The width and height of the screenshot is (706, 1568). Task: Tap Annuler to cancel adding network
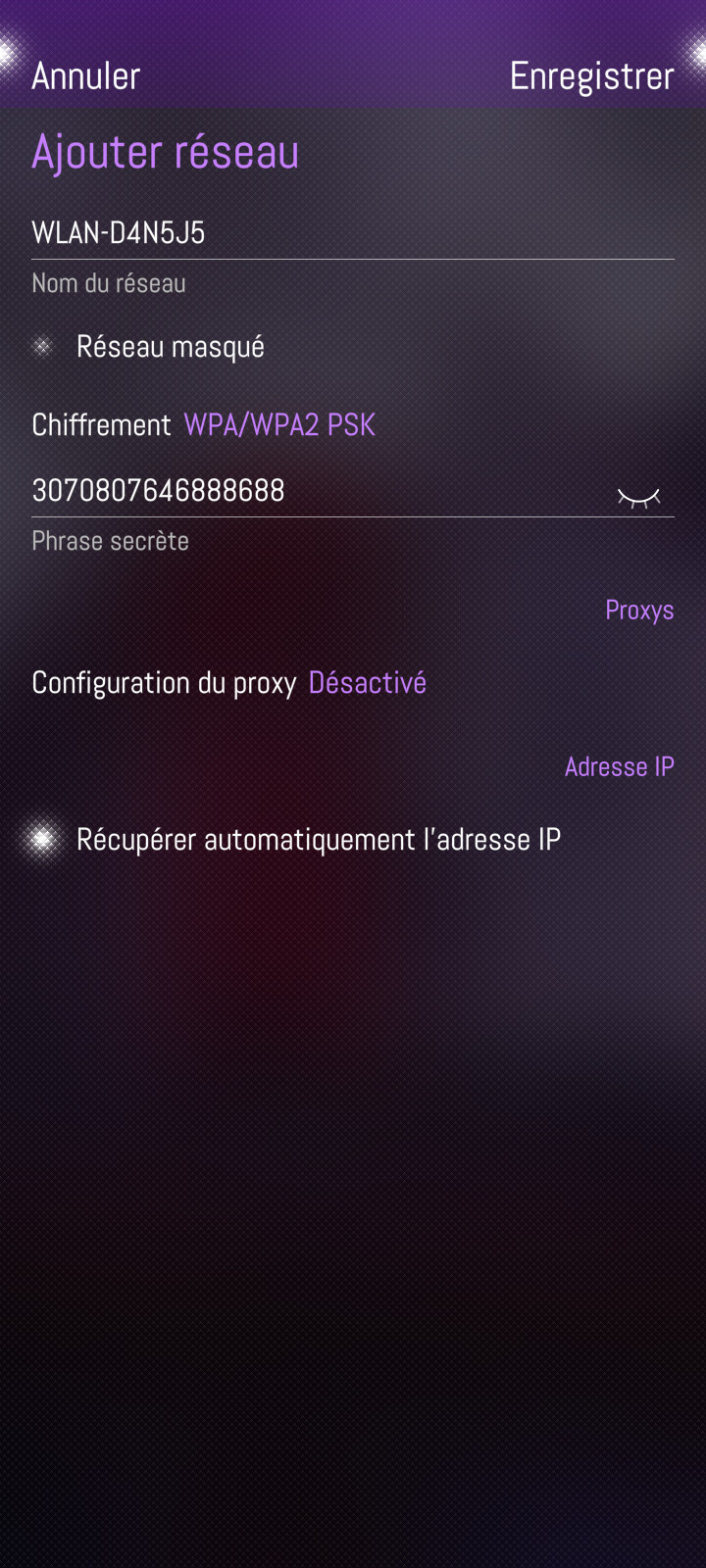(x=86, y=76)
